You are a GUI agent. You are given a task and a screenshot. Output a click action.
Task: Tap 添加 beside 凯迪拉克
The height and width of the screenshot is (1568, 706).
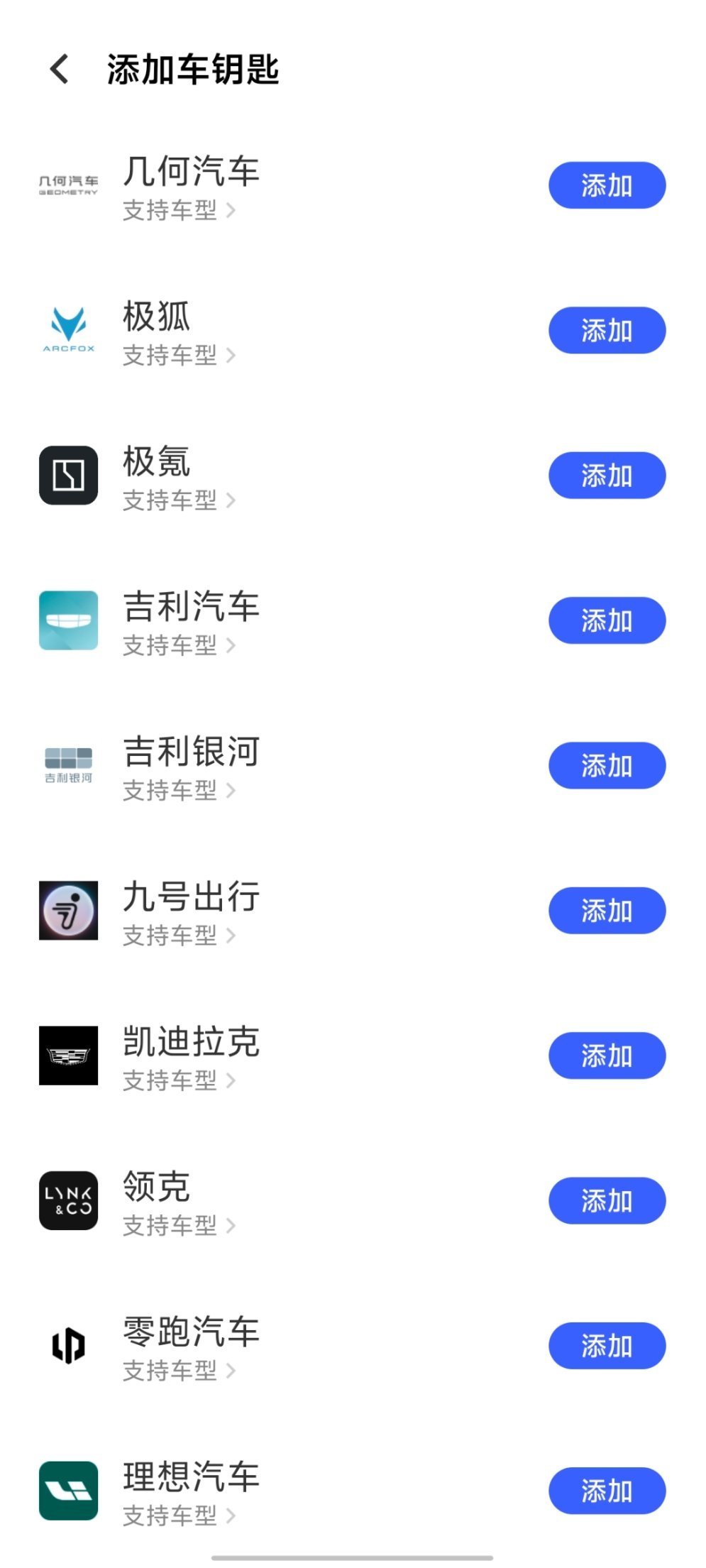pos(607,1056)
